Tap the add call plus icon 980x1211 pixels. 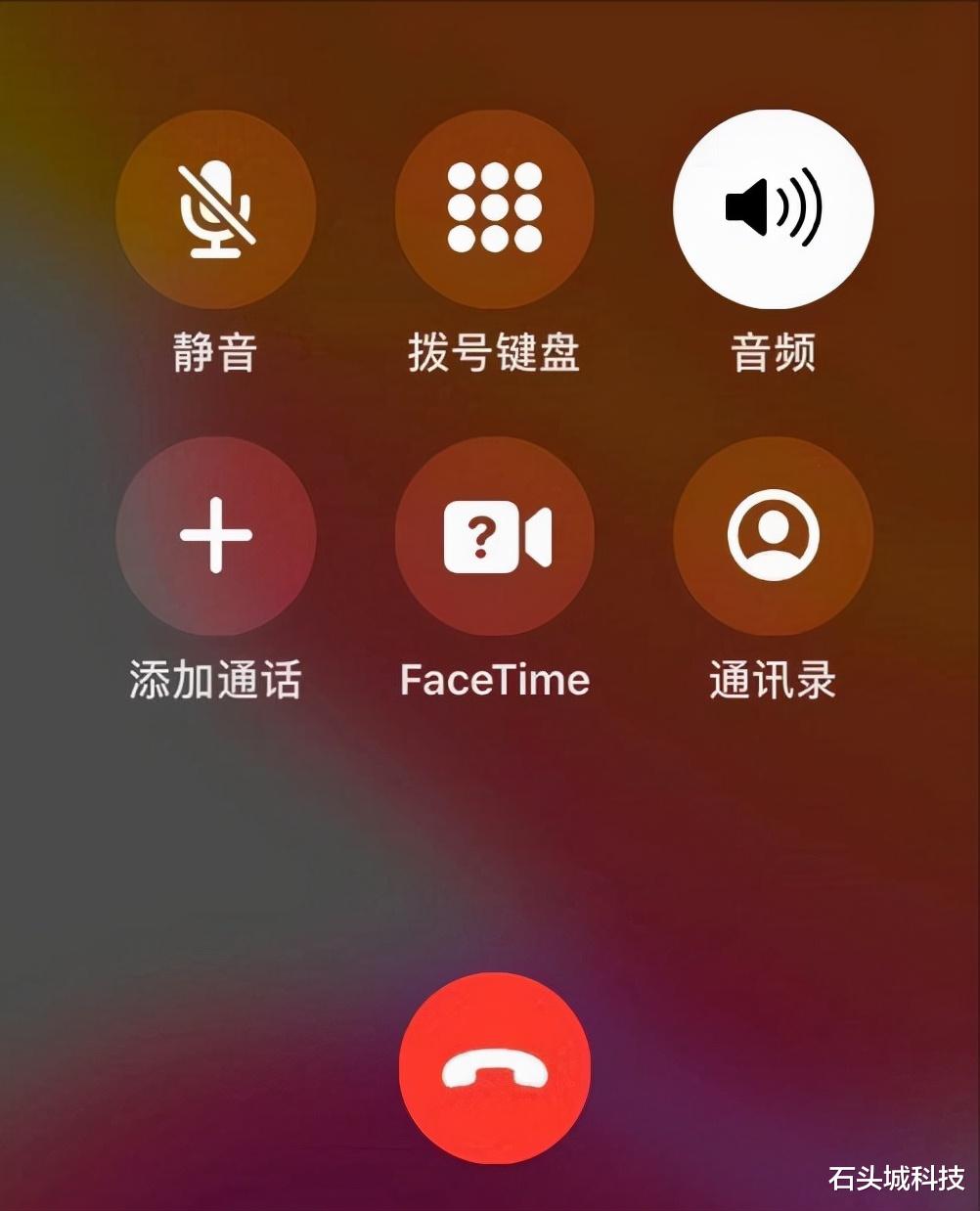point(215,535)
